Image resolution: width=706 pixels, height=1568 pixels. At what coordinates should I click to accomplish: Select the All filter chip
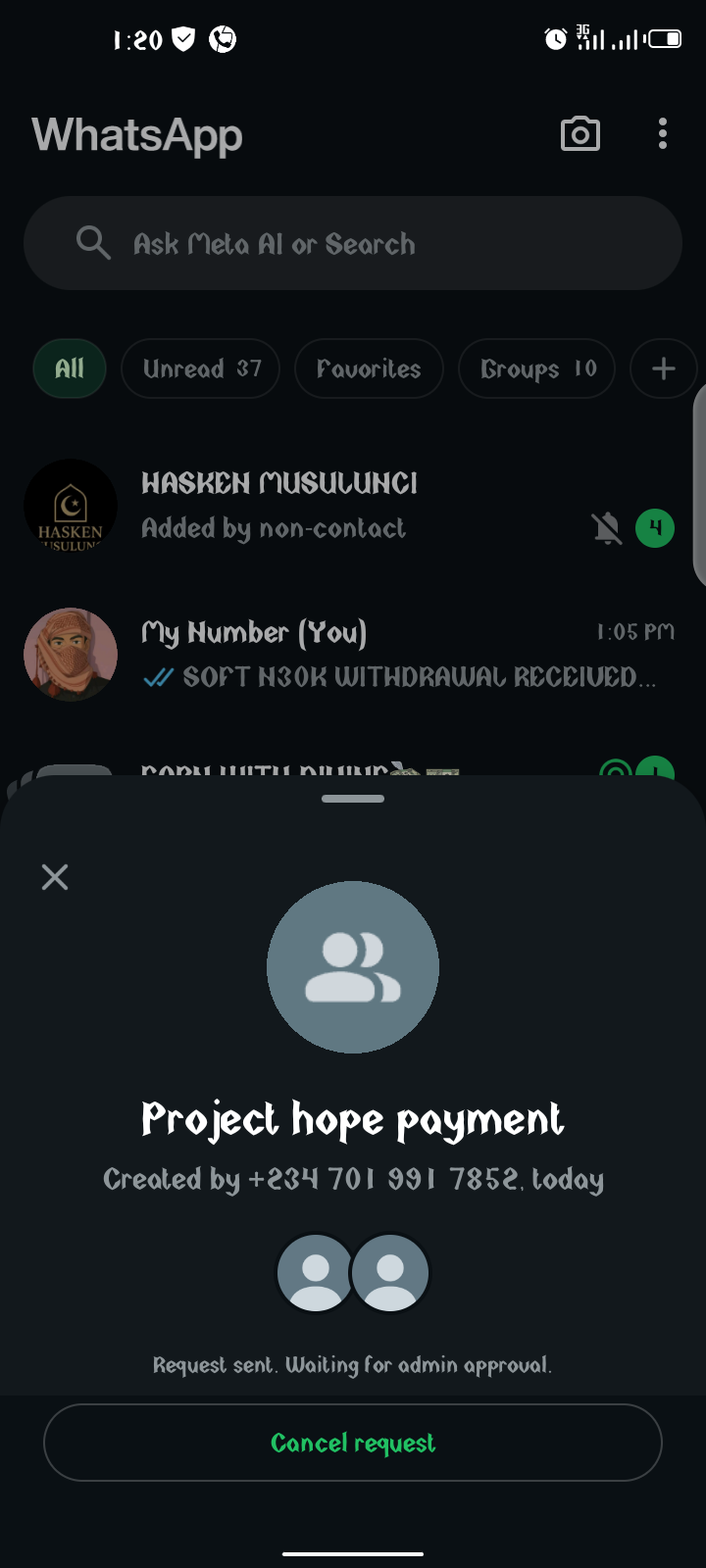pyautogui.click(x=70, y=368)
